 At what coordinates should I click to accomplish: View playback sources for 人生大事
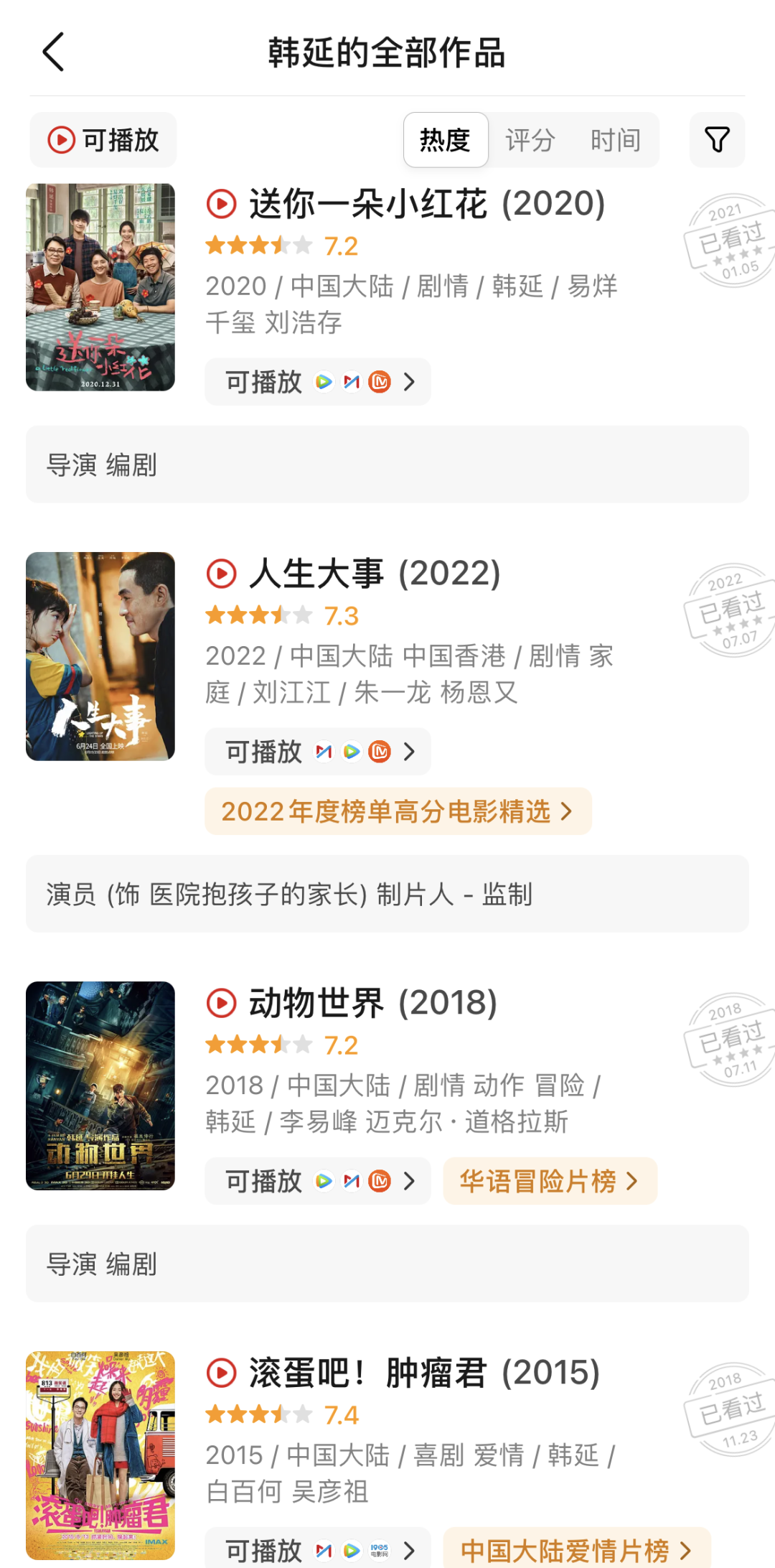[318, 752]
